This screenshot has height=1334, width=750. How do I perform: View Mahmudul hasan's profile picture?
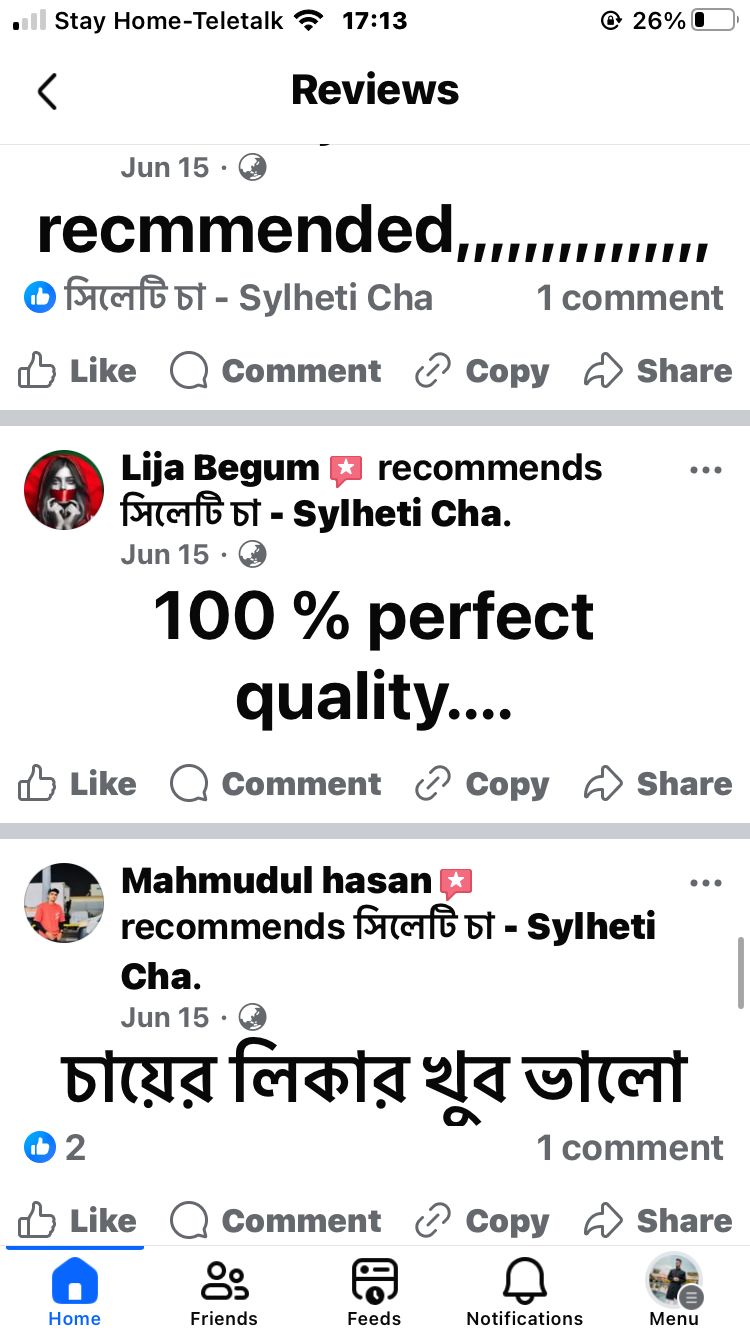tap(64, 903)
